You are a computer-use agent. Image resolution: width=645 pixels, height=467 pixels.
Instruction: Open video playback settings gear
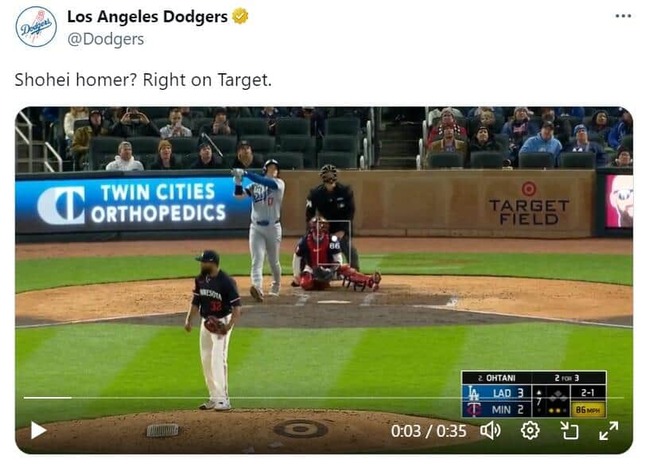click(x=530, y=430)
